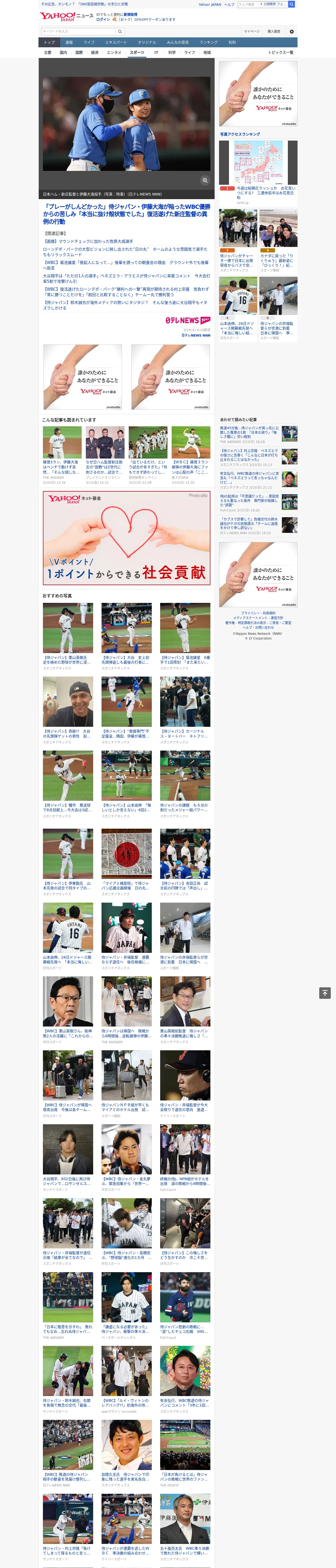This screenshot has height=1568, width=336.
Task: Visit the 日テレNEWS NNN source link
Action: tap(196, 335)
